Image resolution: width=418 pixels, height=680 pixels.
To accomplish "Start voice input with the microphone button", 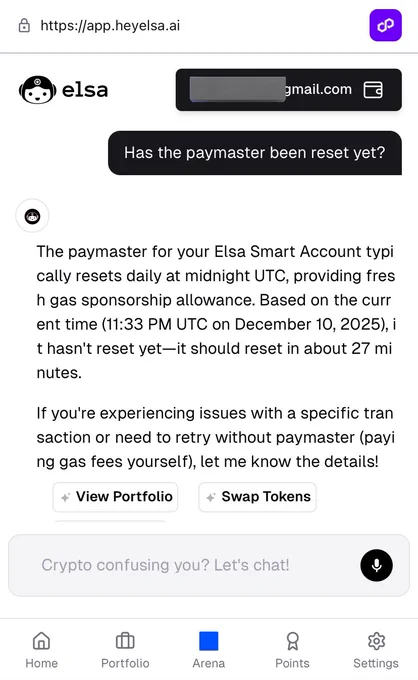I will pos(376,565).
